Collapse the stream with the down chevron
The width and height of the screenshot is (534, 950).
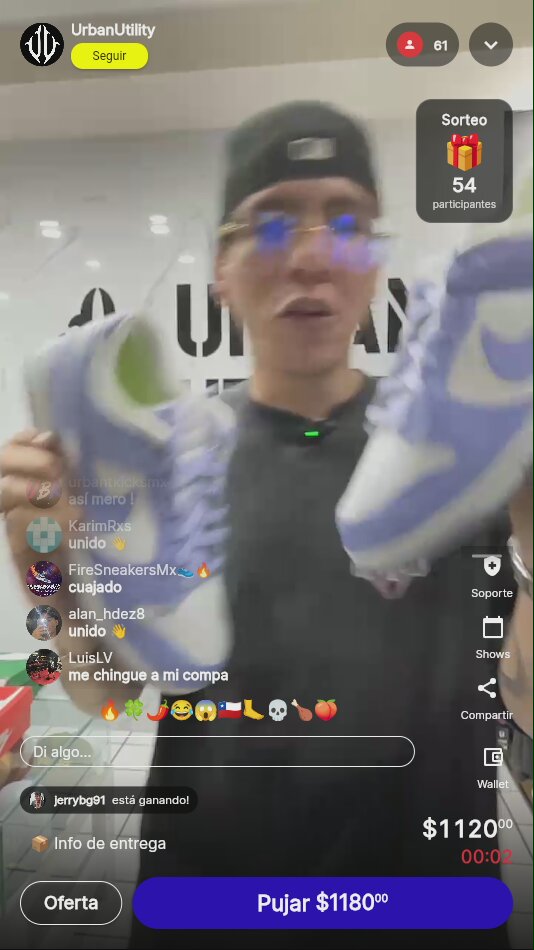pos(491,45)
